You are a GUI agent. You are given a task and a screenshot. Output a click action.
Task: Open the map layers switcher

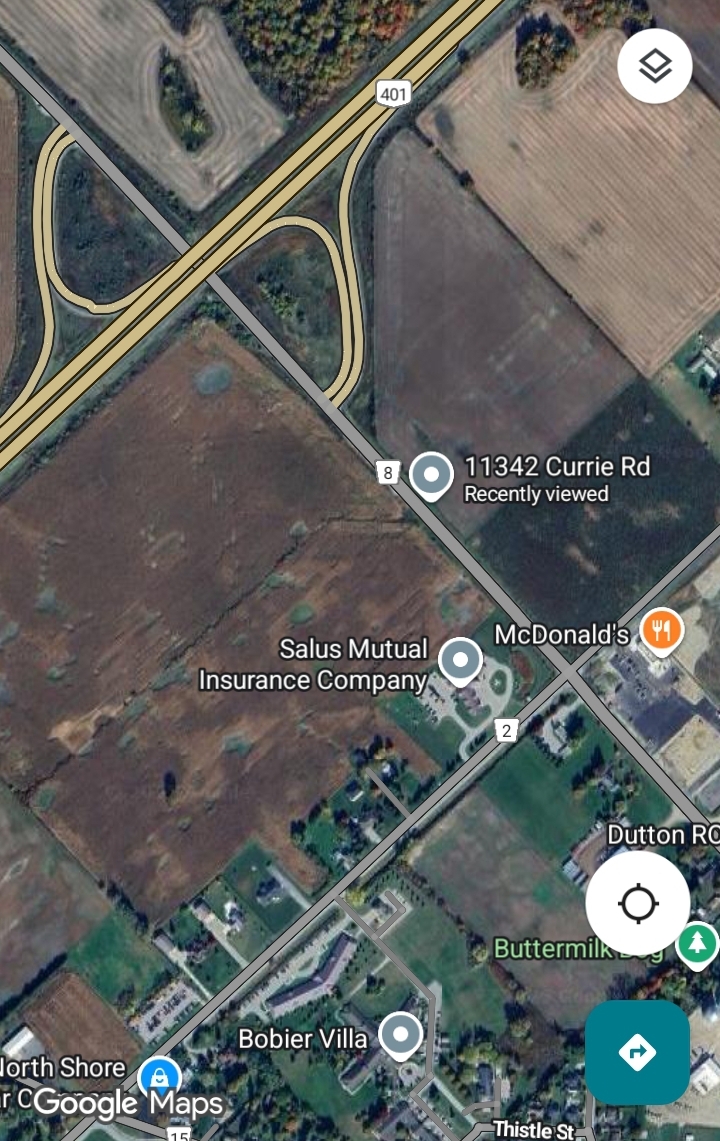654,66
